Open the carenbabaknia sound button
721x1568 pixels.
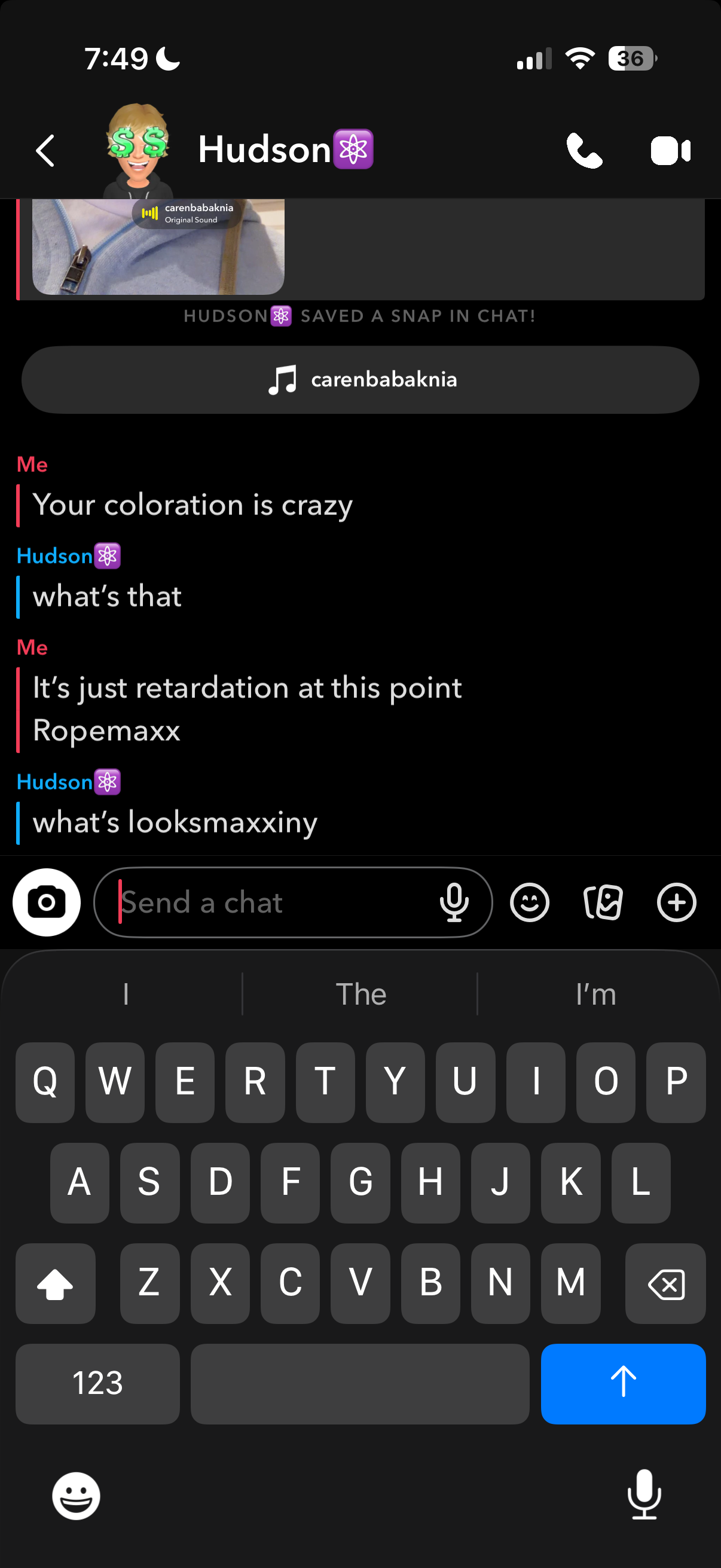click(360, 380)
